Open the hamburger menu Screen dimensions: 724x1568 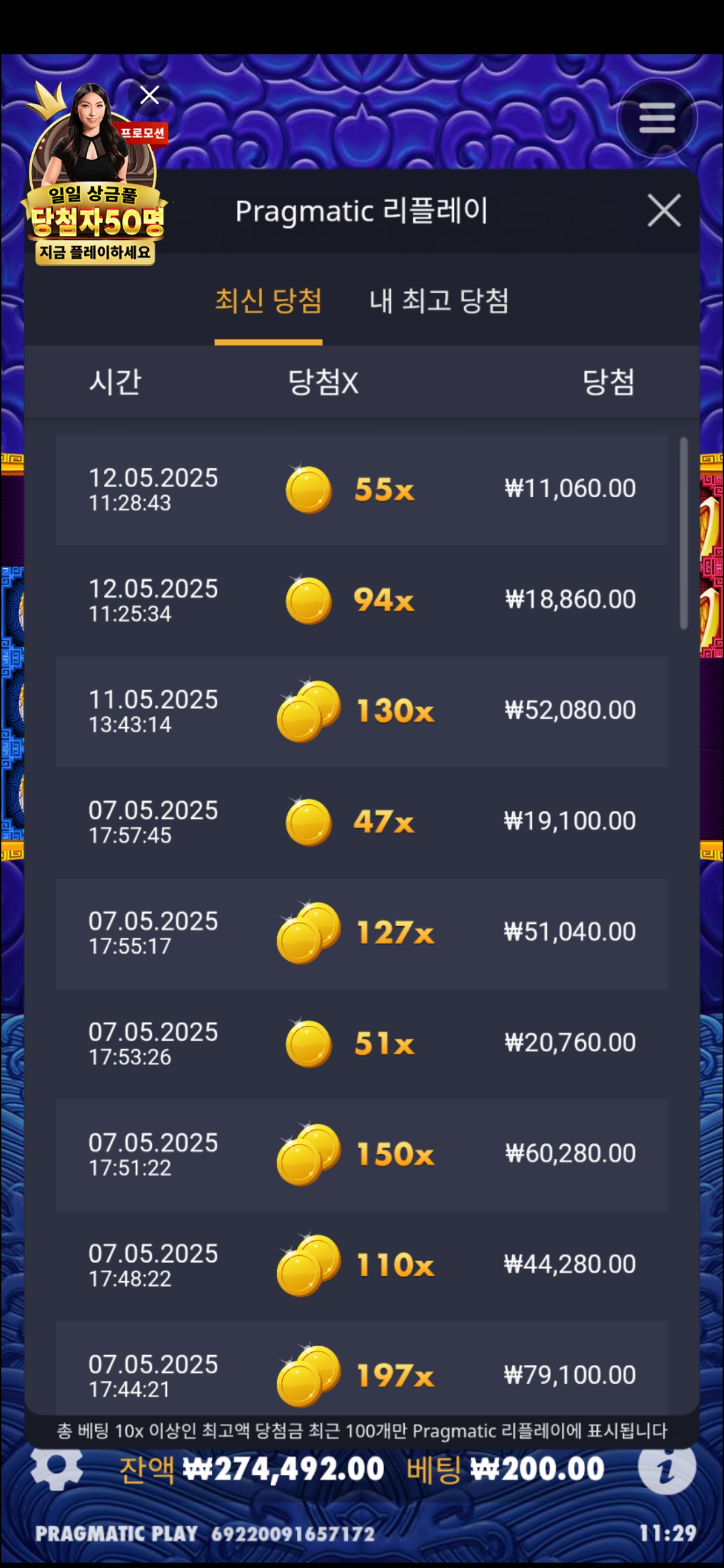[x=656, y=119]
